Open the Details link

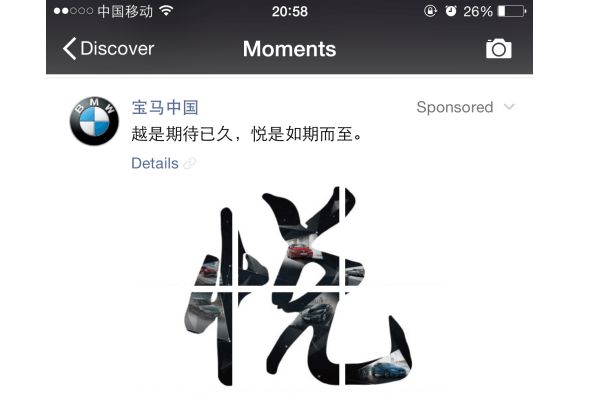coord(155,163)
